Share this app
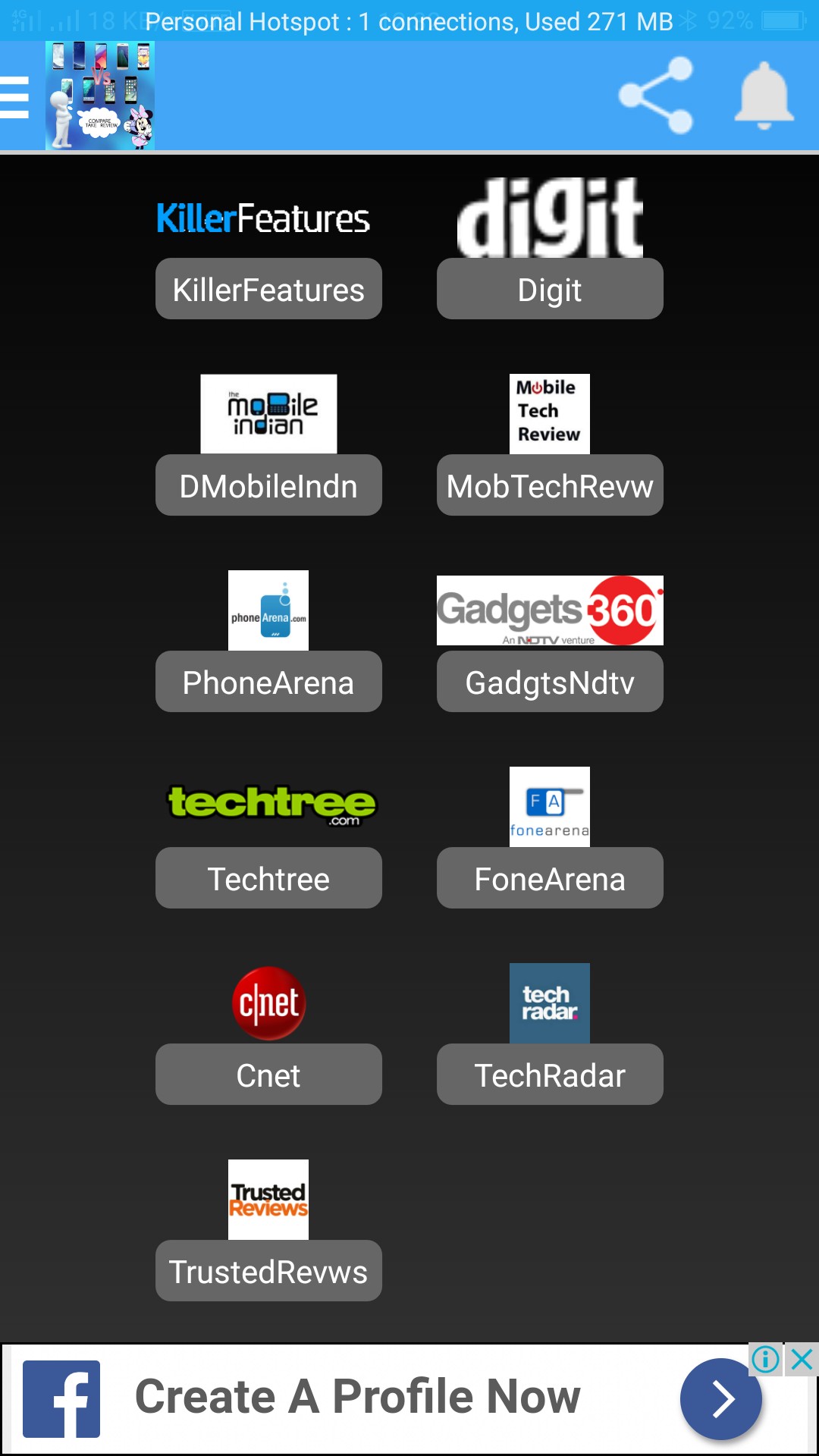The height and width of the screenshot is (1456, 819). click(656, 96)
